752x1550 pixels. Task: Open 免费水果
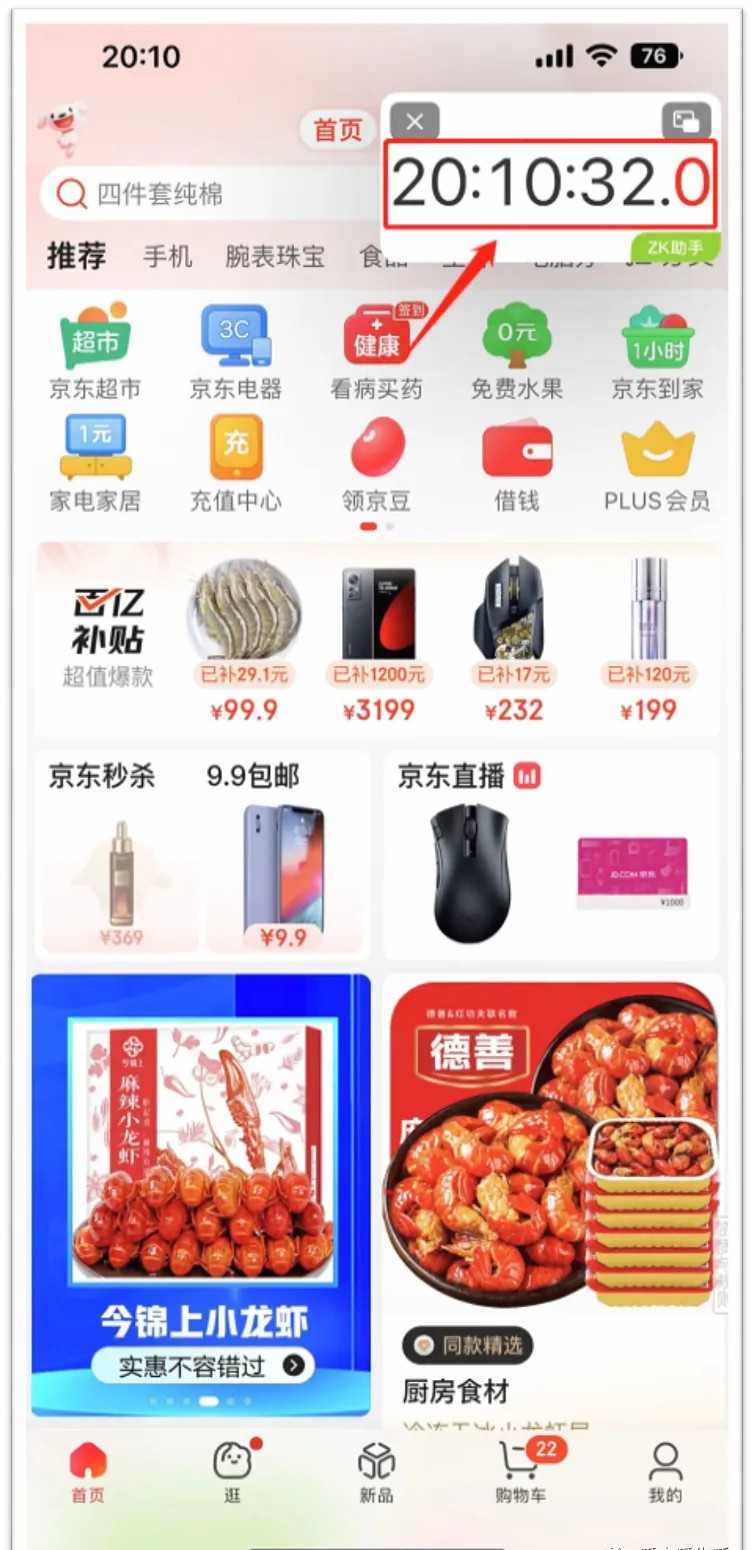tap(517, 352)
